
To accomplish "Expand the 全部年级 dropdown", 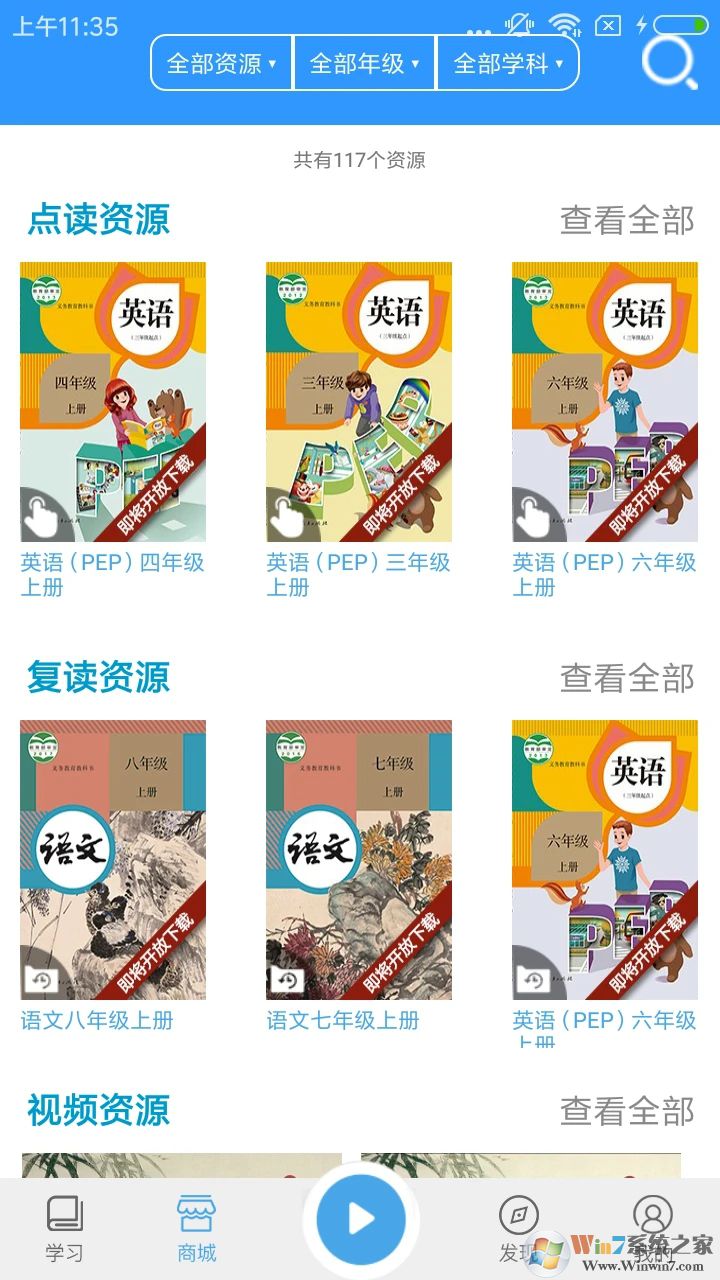I will tap(364, 64).
